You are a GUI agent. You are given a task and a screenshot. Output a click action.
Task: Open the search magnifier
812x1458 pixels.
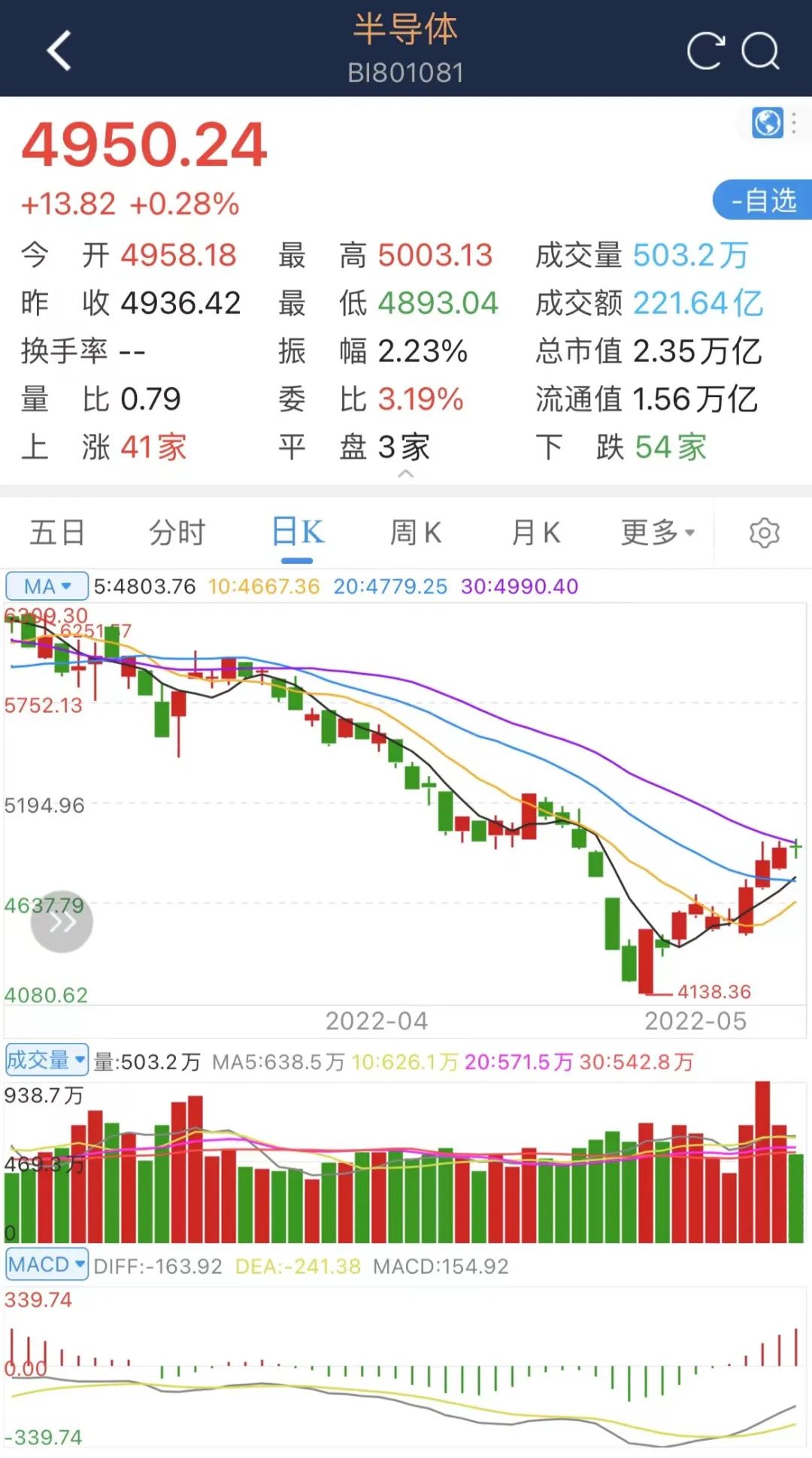click(761, 50)
